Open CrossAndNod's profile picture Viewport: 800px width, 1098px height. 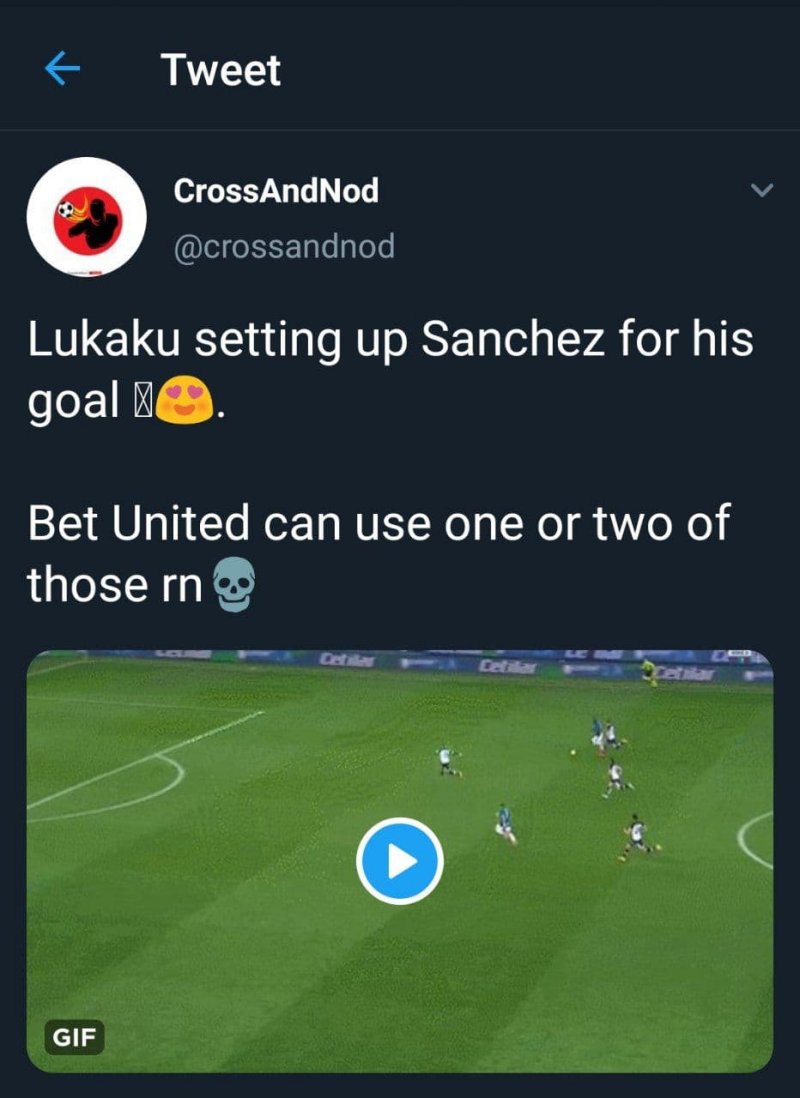(86, 218)
